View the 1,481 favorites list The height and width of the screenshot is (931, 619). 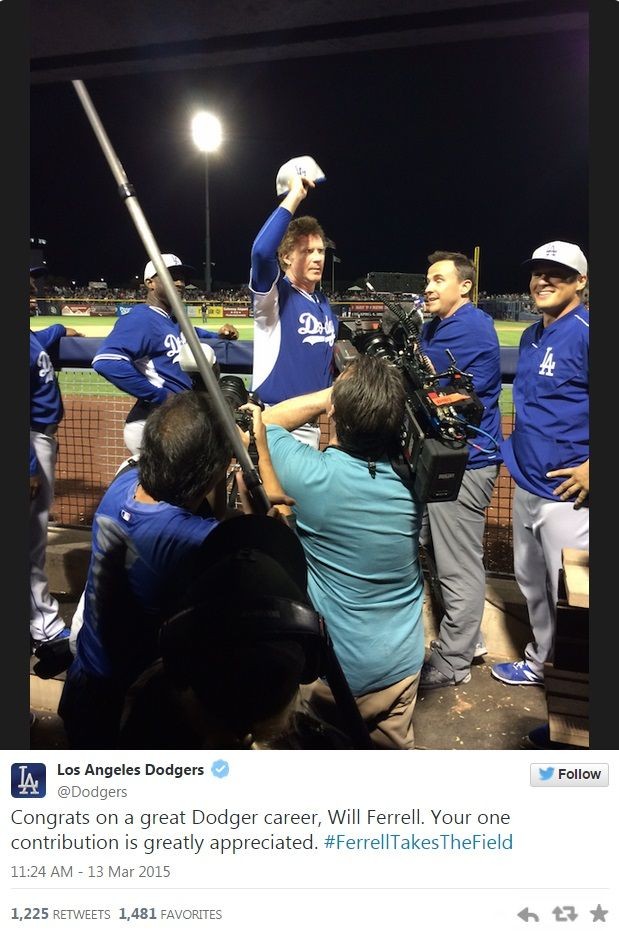pos(170,914)
